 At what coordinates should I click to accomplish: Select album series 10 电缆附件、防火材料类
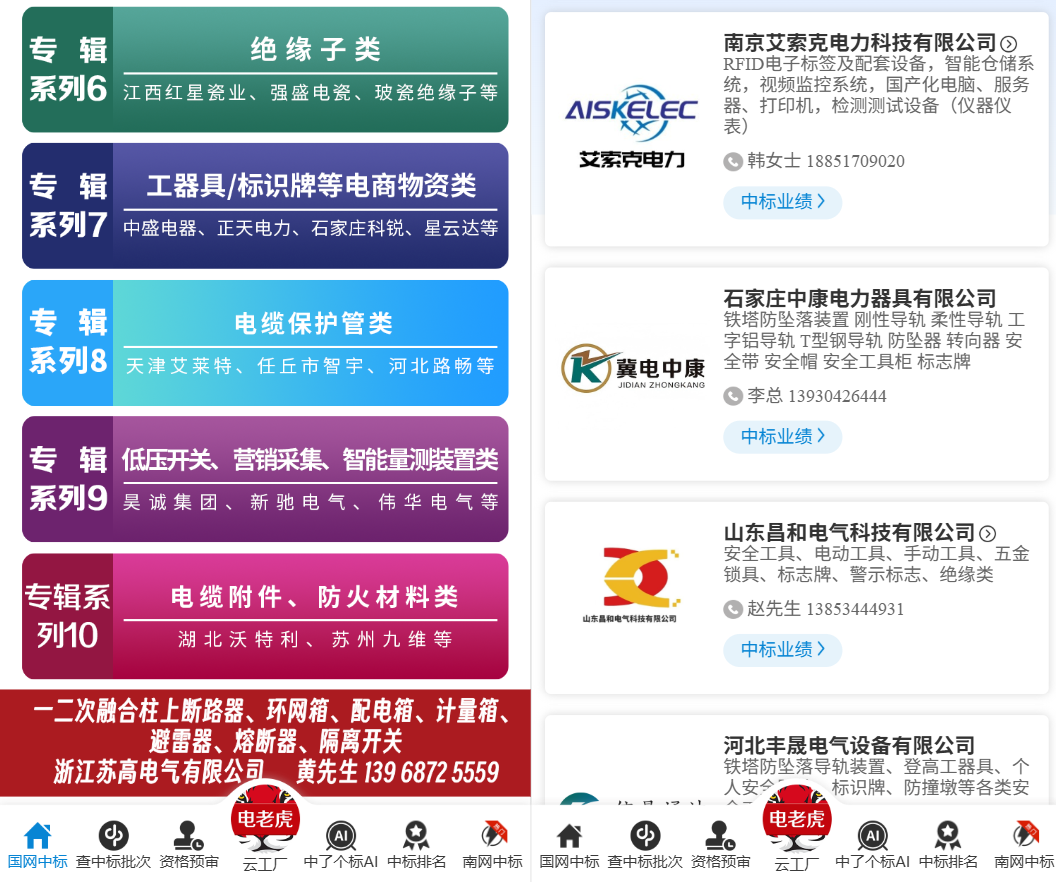[x=265, y=616]
